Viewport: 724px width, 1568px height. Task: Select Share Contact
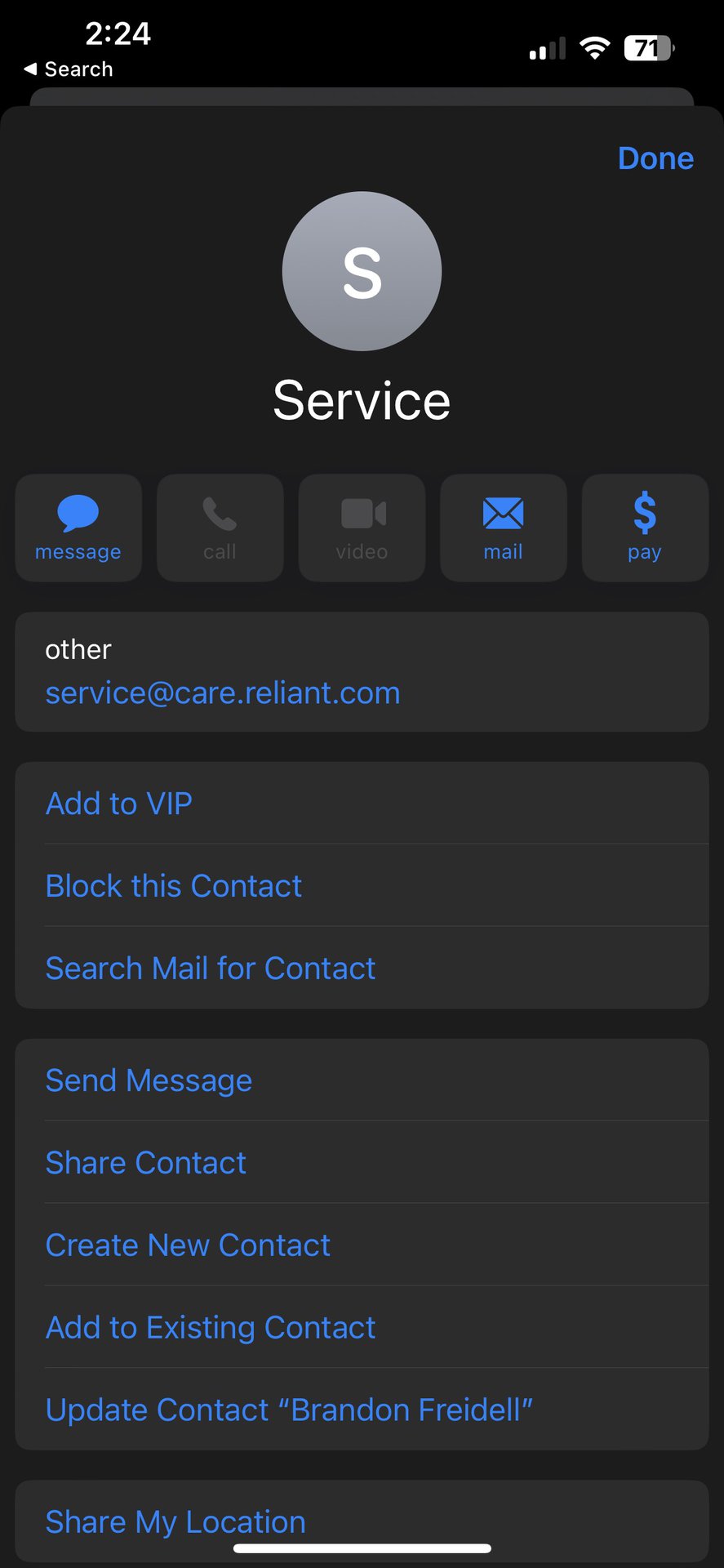click(362, 1163)
